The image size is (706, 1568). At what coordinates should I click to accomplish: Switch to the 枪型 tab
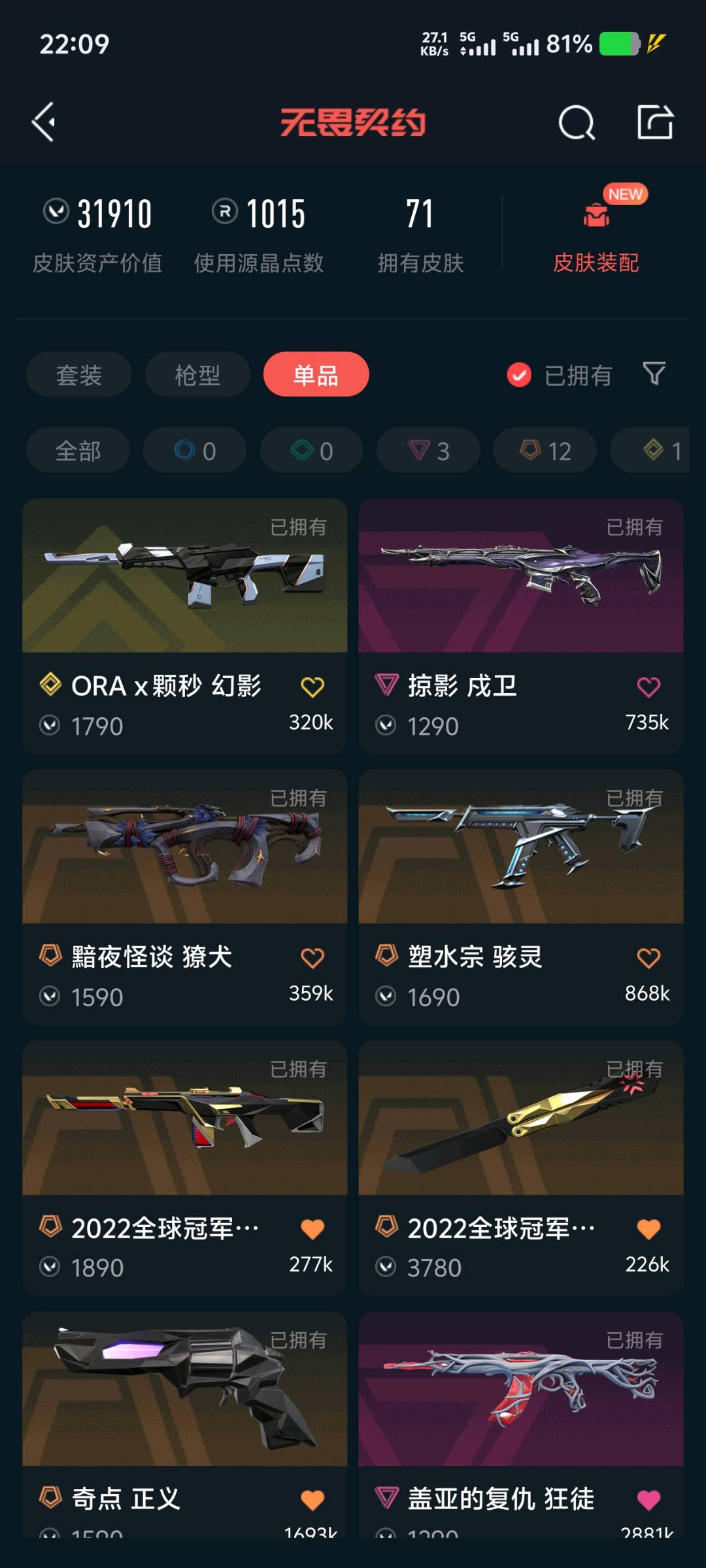pos(197,375)
